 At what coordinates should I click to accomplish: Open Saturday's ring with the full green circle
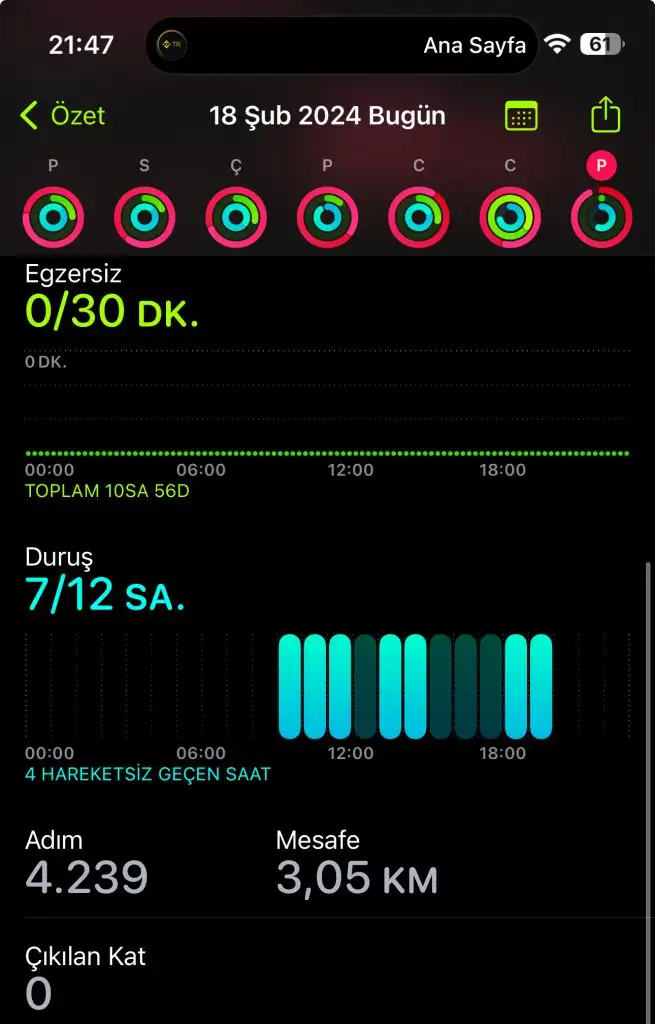click(510, 216)
